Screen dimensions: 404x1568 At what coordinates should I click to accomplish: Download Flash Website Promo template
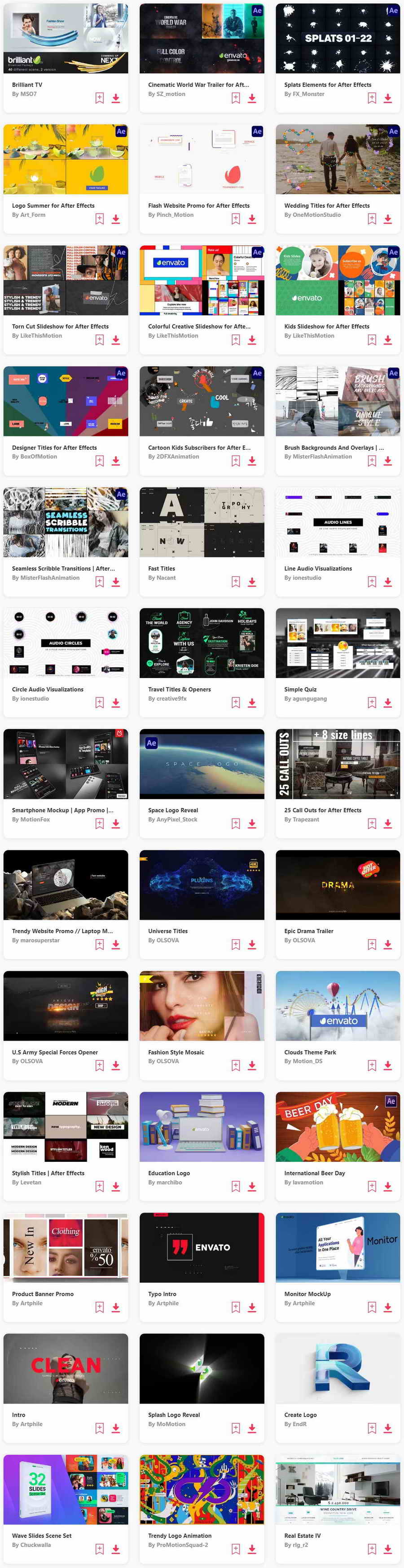pos(252,219)
